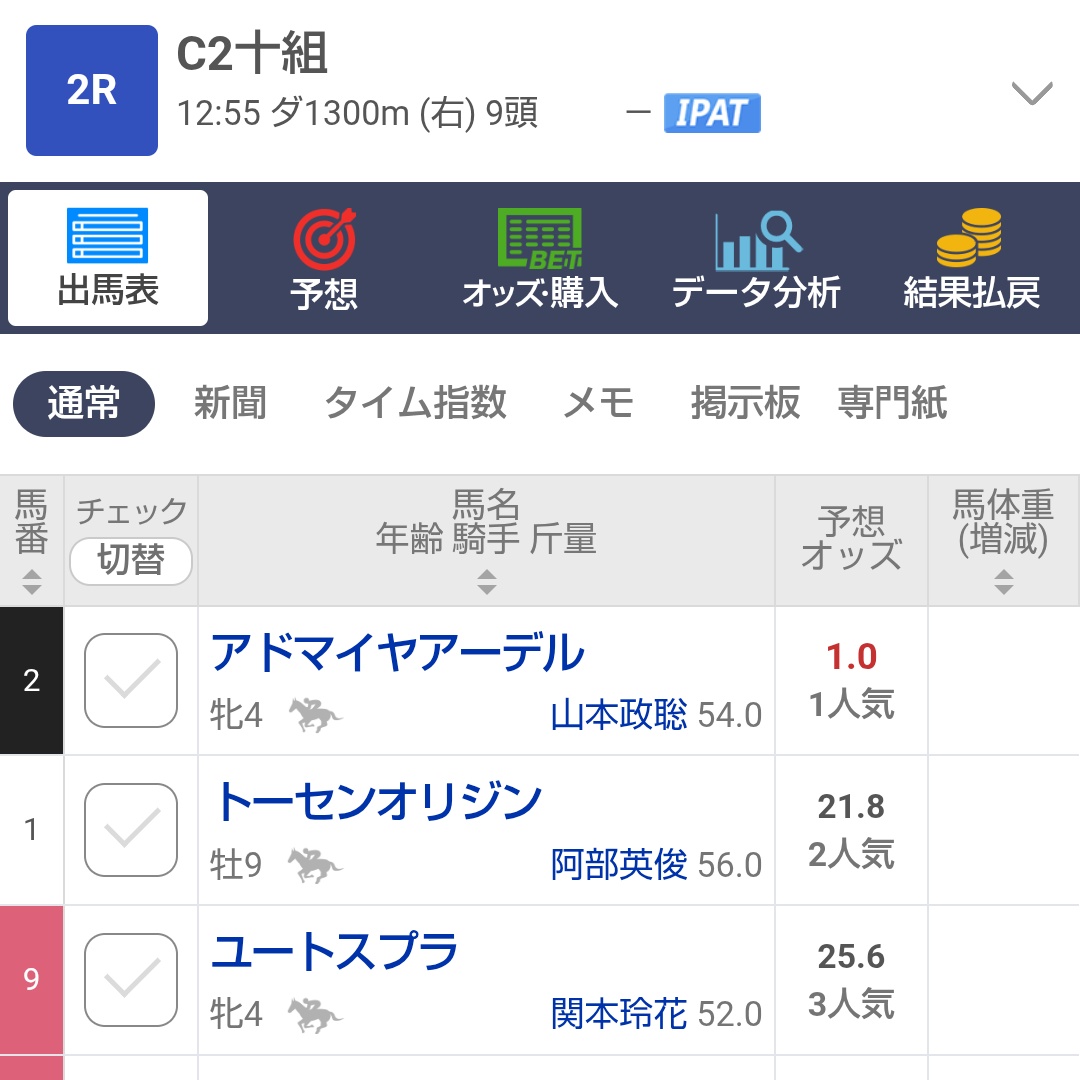Switch to the 新聞 view
Image resolution: width=1080 pixels, height=1080 pixels.
230,403
